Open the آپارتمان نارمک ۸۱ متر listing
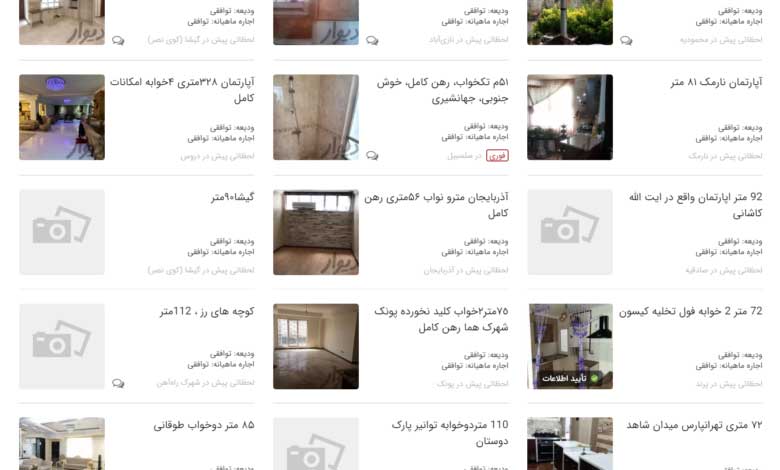The width and height of the screenshot is (780, 470). (x=715, y=83)
